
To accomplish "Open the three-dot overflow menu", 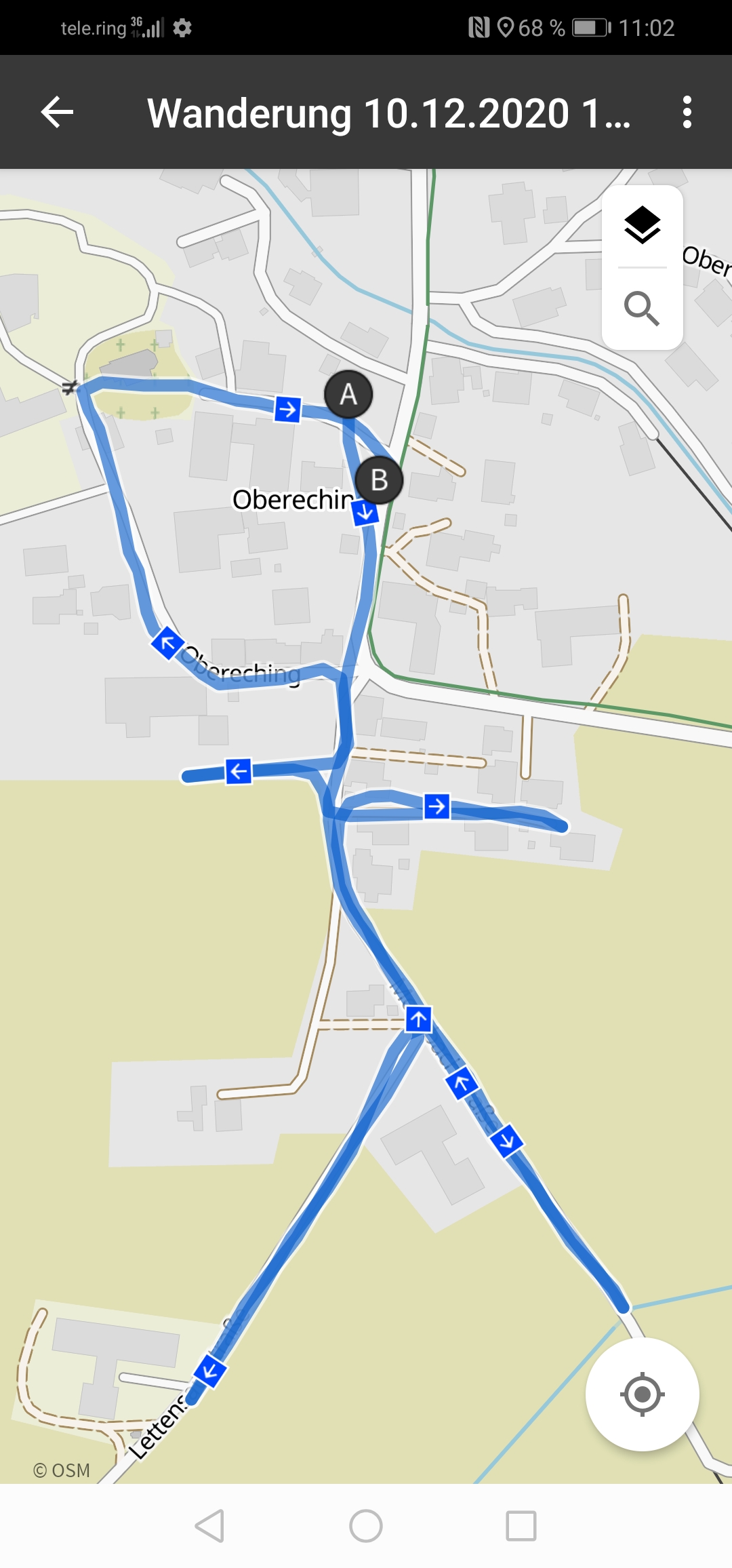I will [x=687, y=112].
